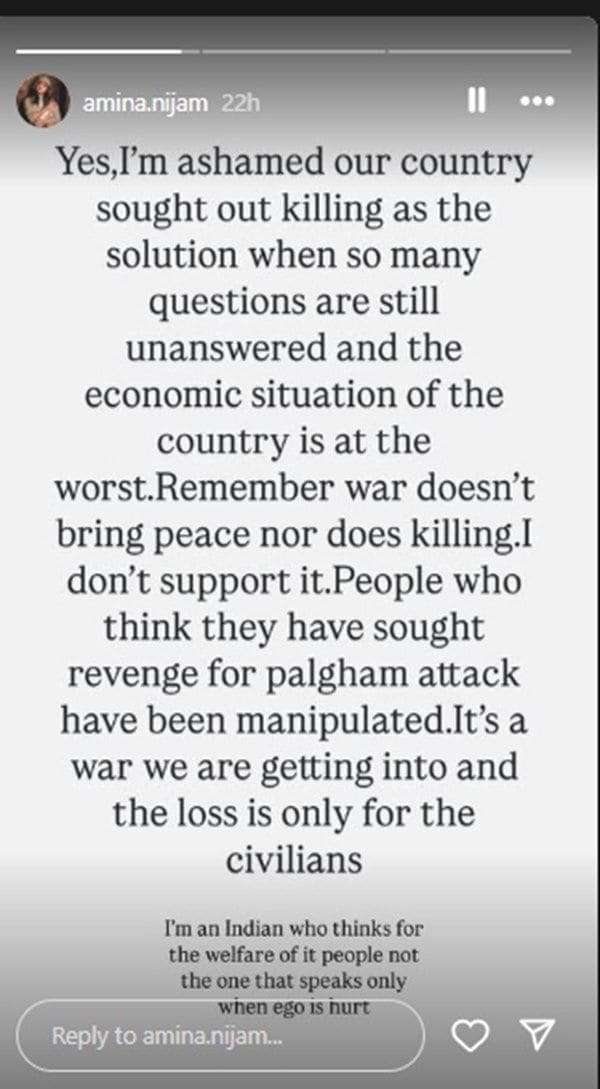Share this story via the send icon
600x1089 pixels.
point(540,1036)
